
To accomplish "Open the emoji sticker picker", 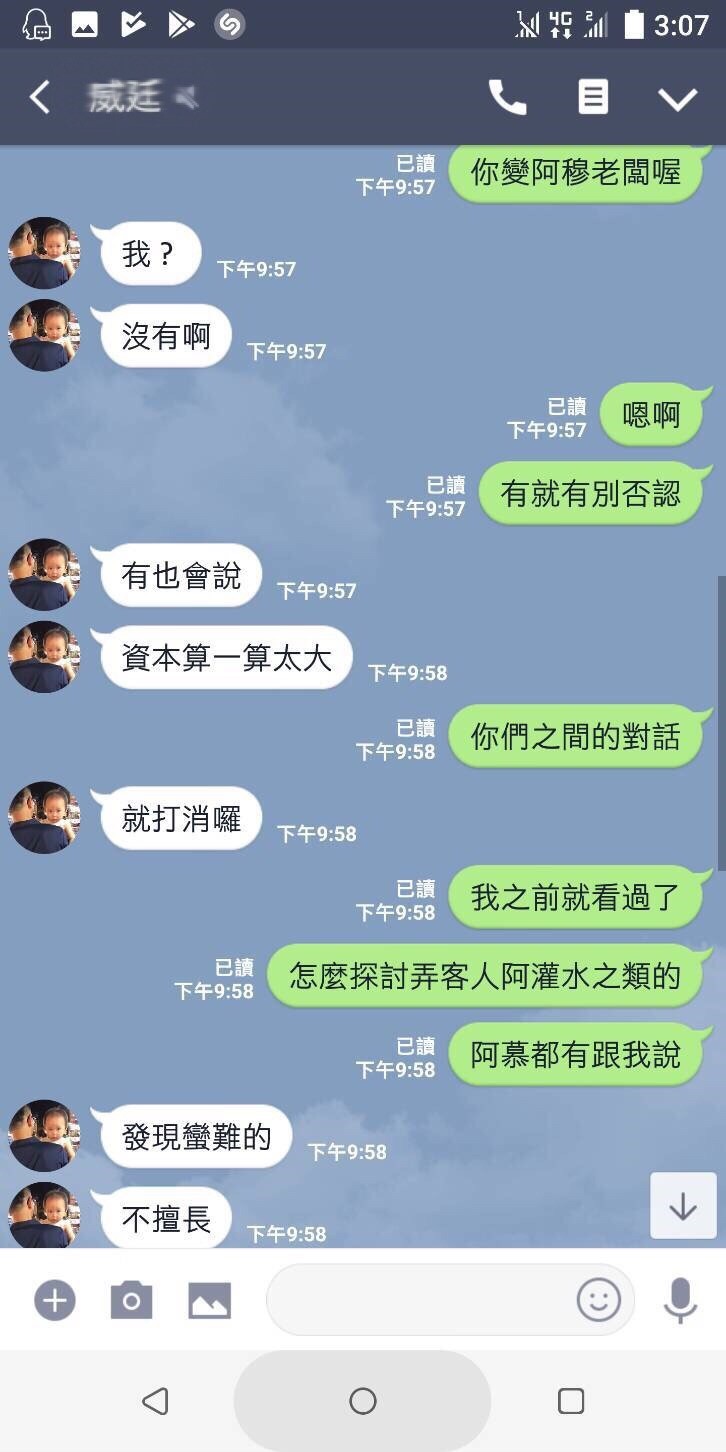I will pyautogui.click(x=599, y=1300).
